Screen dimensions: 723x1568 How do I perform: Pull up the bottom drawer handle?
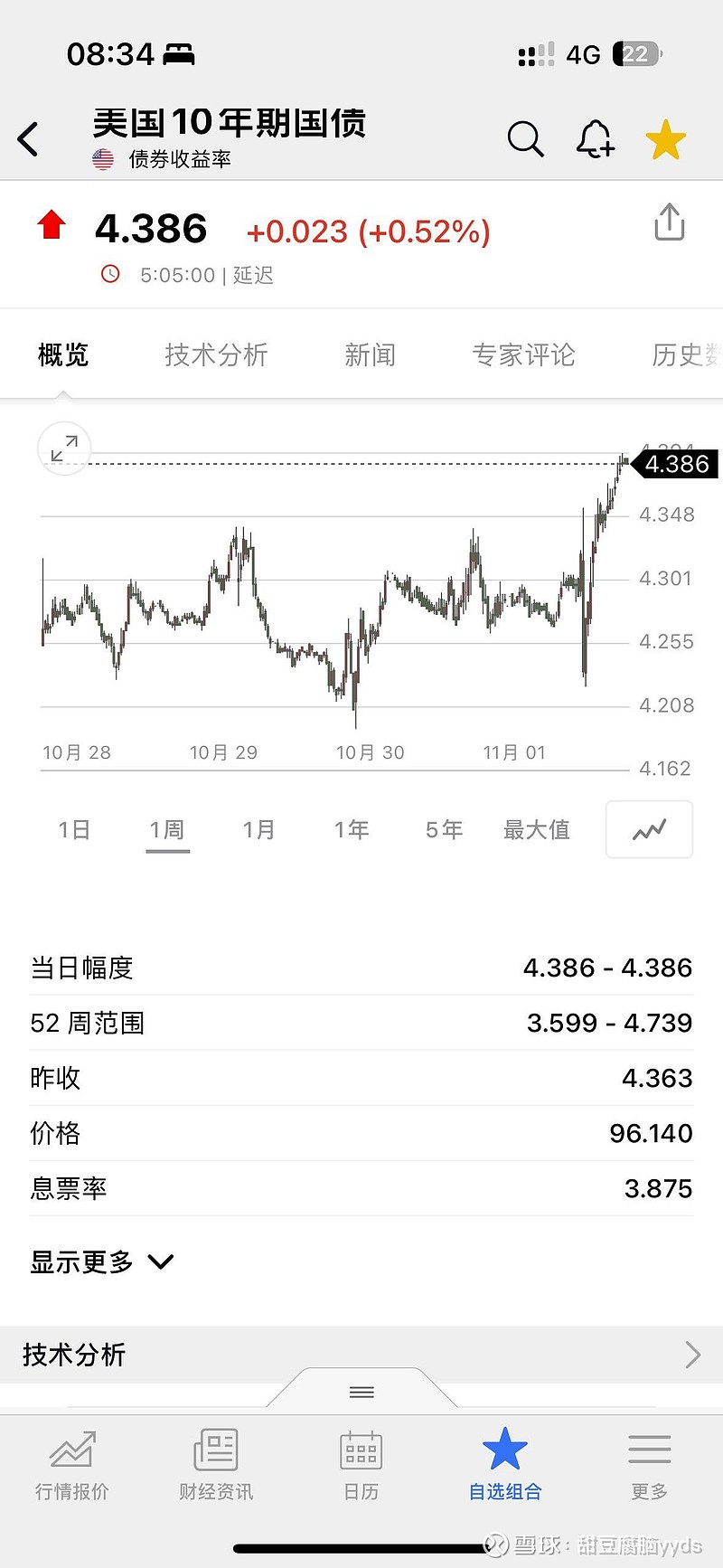361,1393
